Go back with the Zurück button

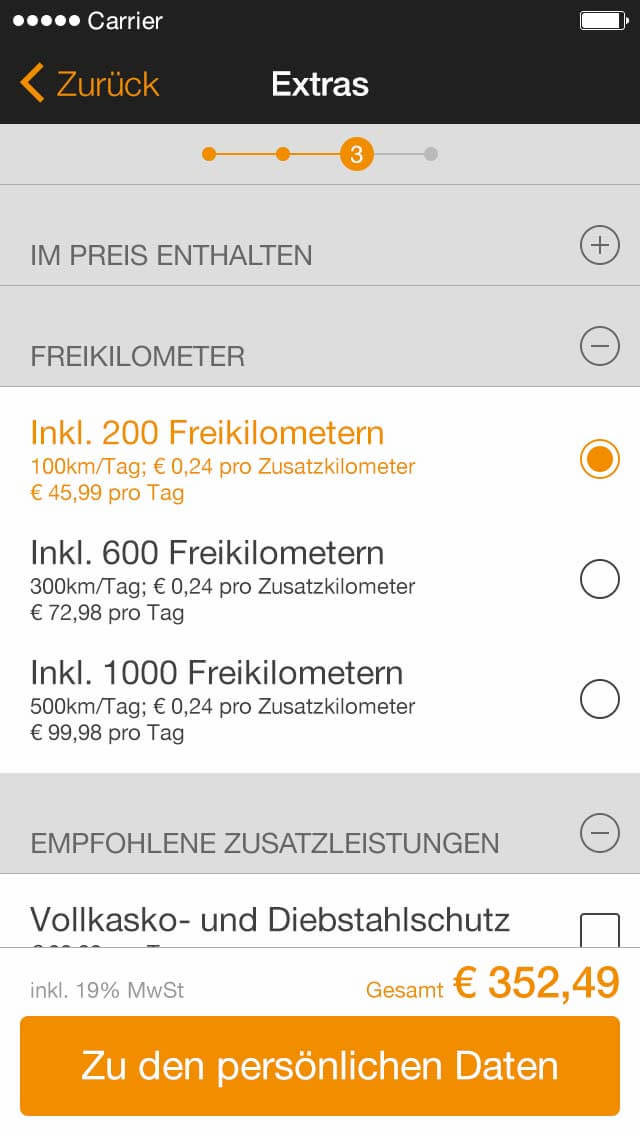point(90,84)
